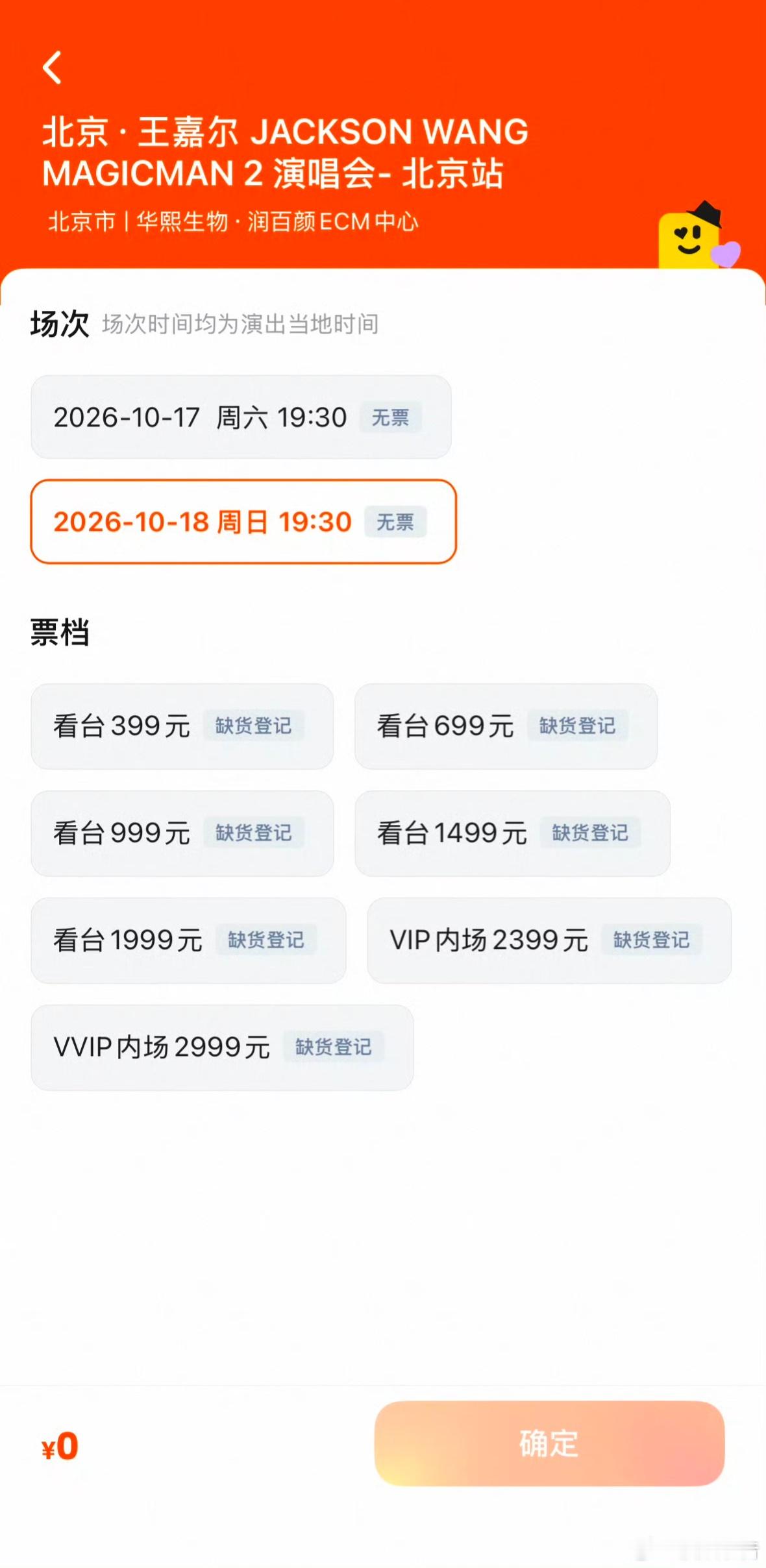Select the VIP内场2399元 ticket tier
Screen dimensions: 766x1568
pyautogui.click(x=549, y=940)
